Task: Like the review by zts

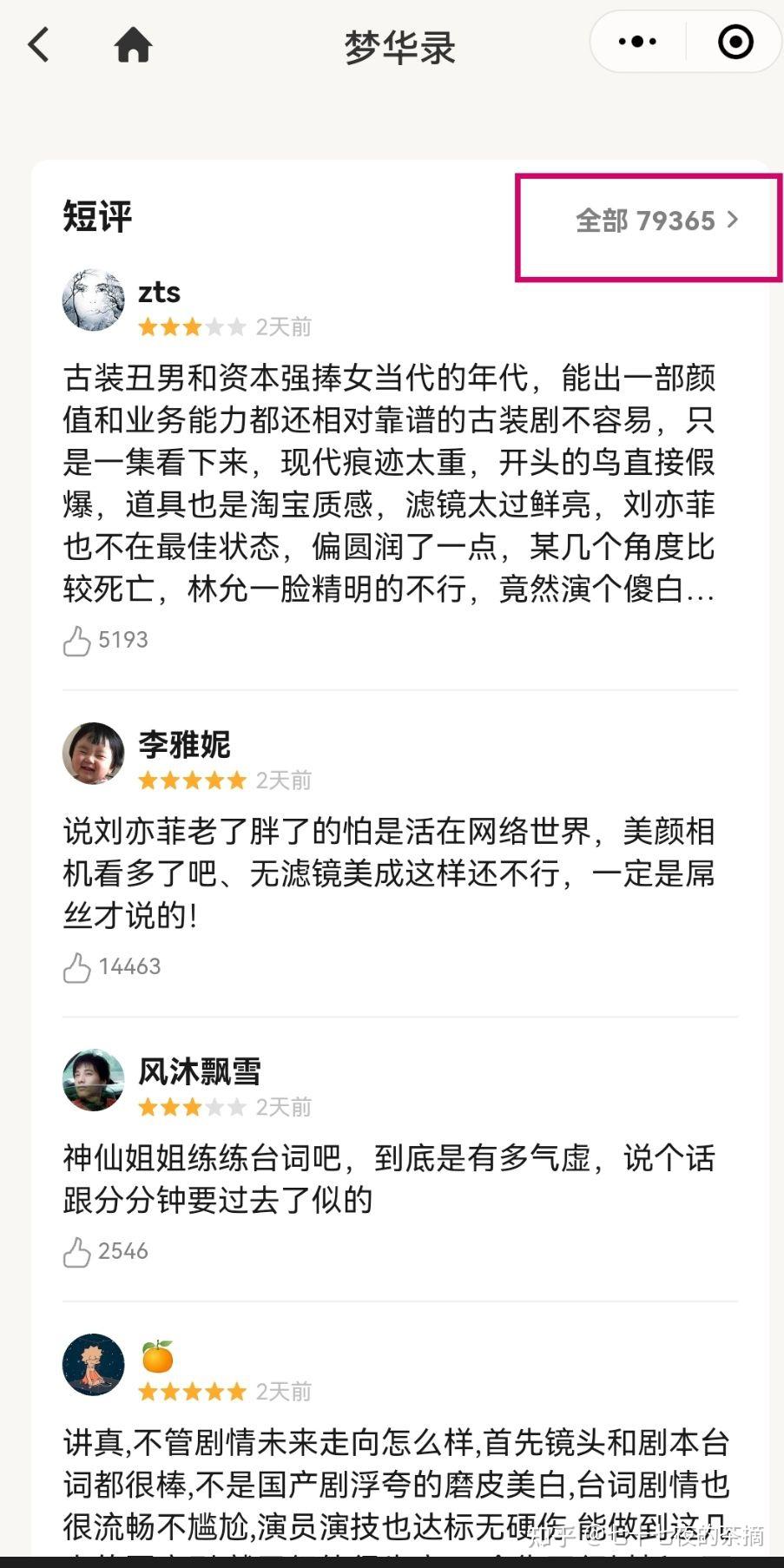Action: tap(77, 642)
